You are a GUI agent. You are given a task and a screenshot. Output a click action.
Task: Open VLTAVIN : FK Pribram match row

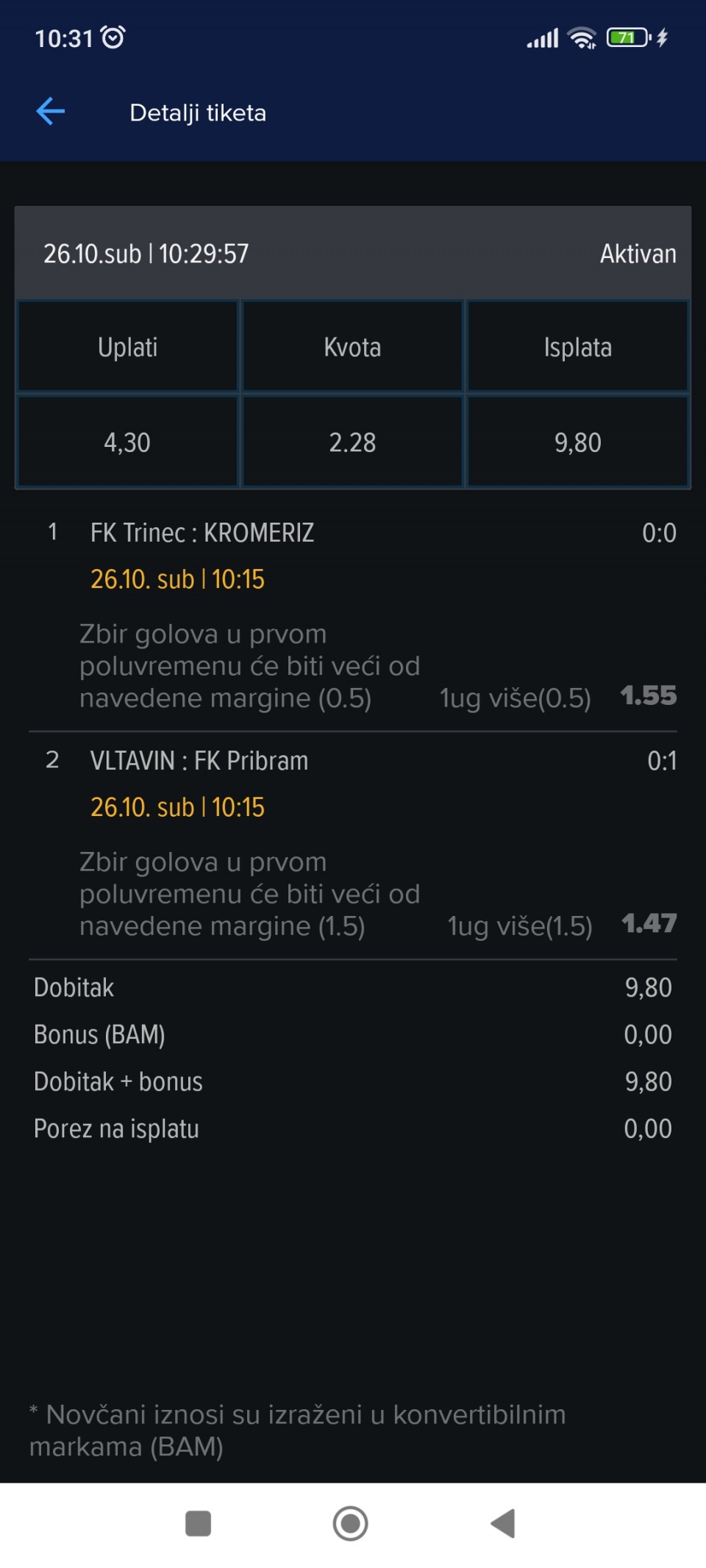(353, 846)
